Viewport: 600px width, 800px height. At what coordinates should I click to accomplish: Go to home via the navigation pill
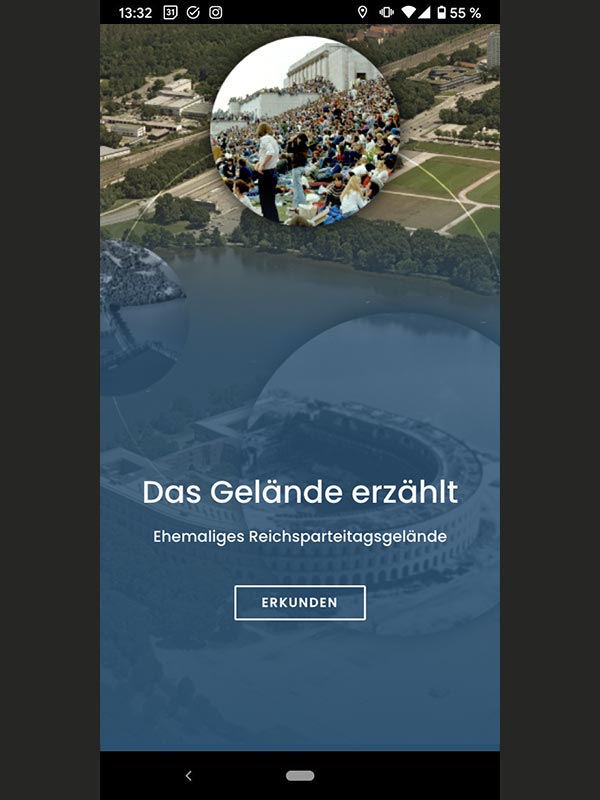(300, 775)
